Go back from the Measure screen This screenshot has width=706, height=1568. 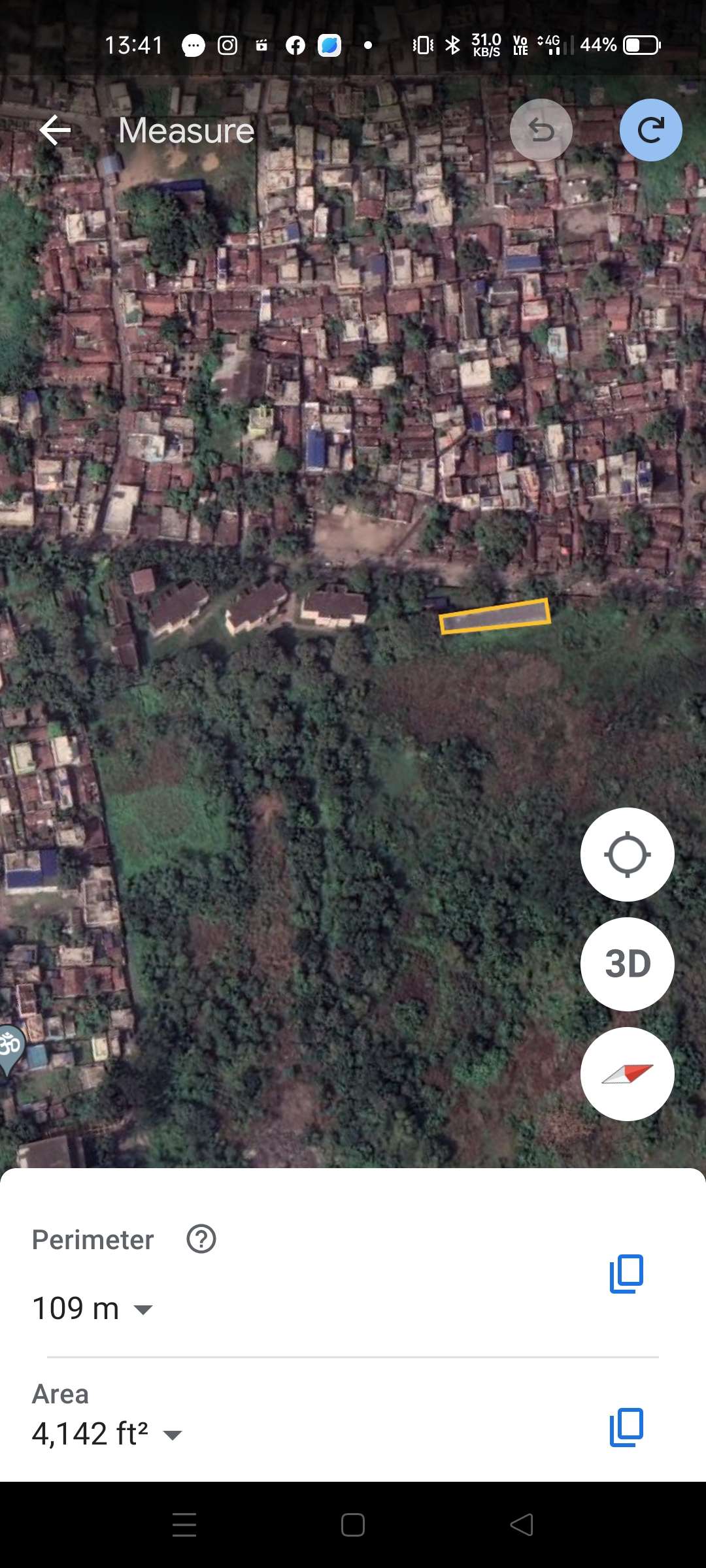55,130
